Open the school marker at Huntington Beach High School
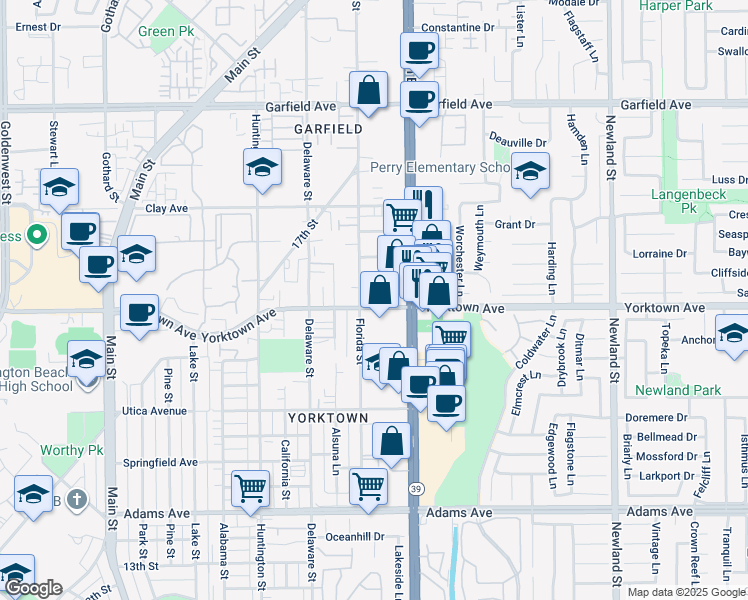 pyautogui.click(x=86, y=359)
